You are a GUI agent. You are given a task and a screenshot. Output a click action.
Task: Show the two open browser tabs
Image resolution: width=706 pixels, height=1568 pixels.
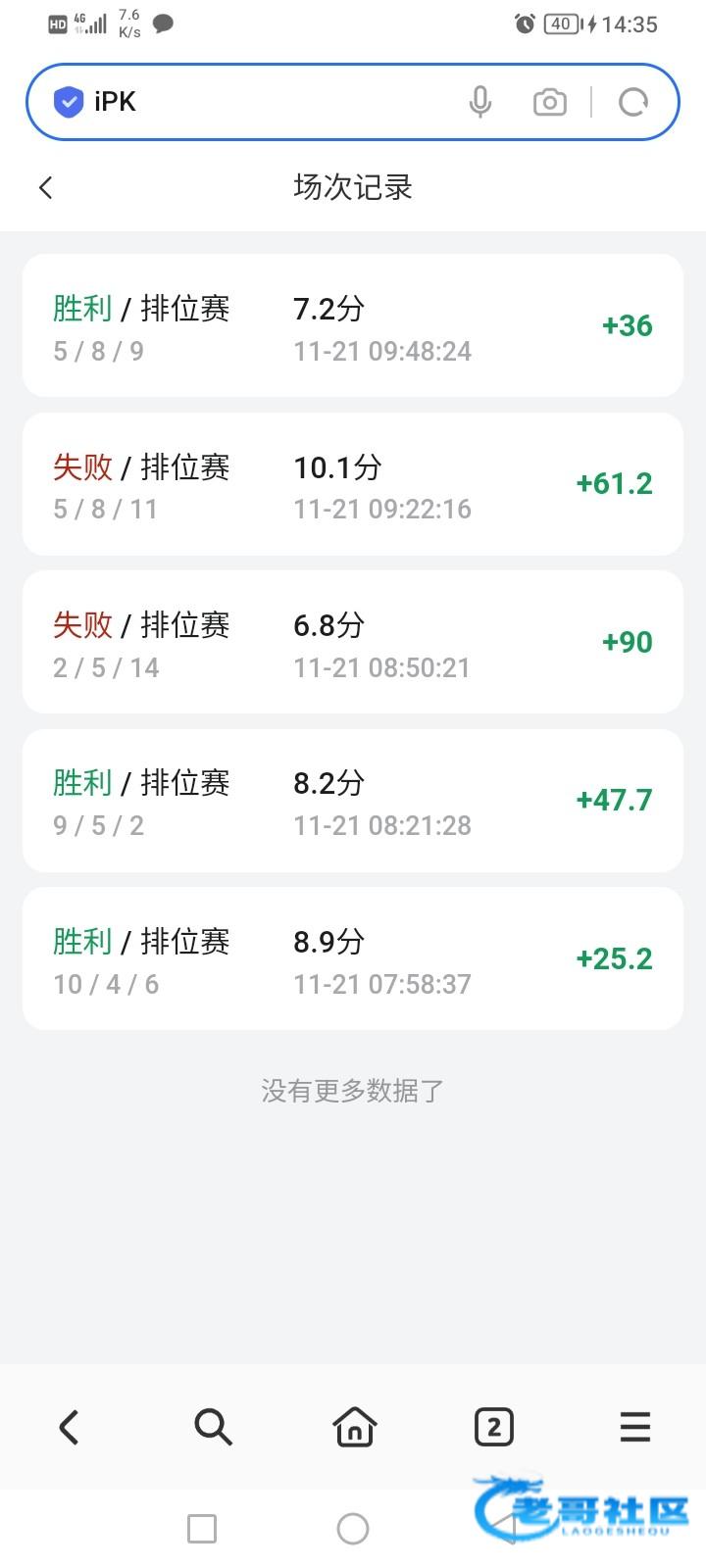click(494, 1427)
